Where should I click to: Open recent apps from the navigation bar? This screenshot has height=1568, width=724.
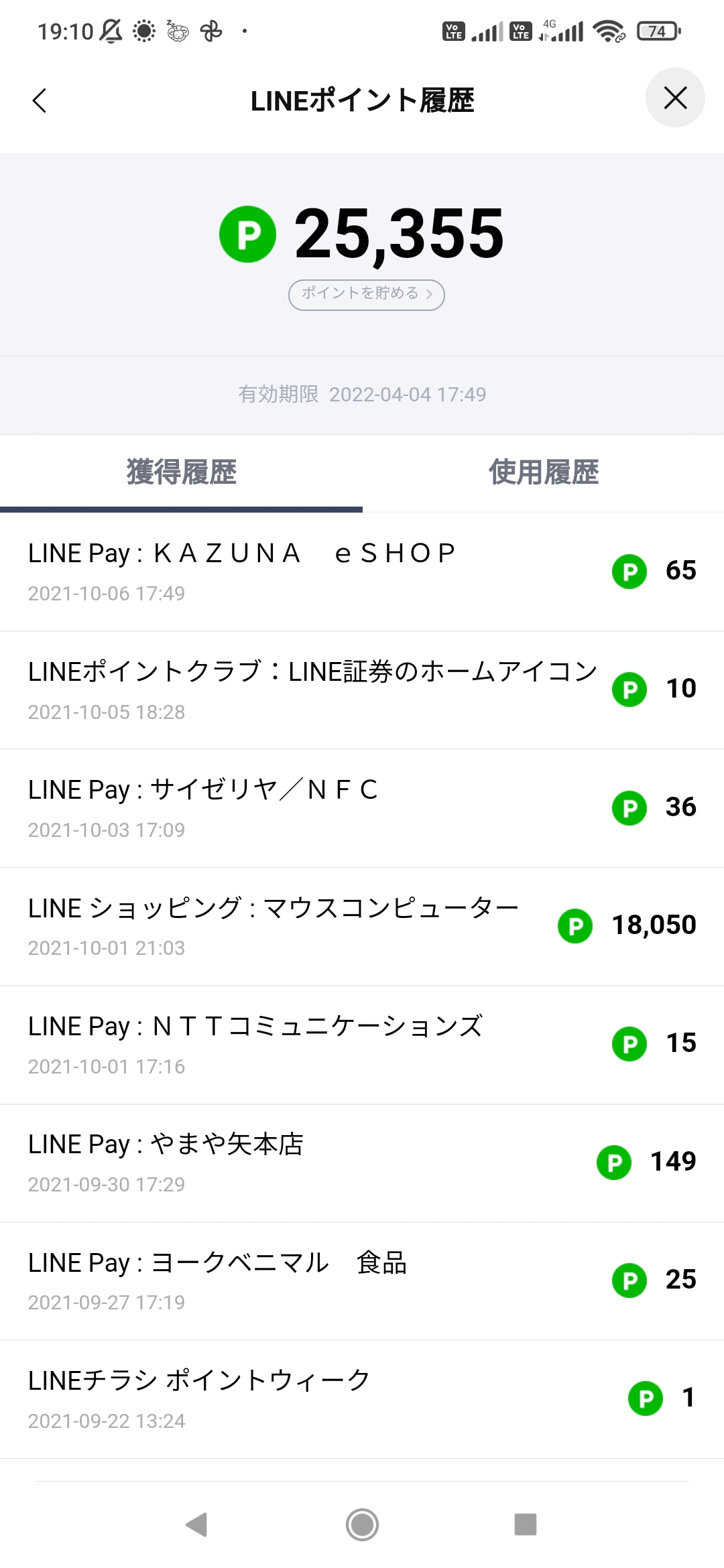click(526, 1524)
